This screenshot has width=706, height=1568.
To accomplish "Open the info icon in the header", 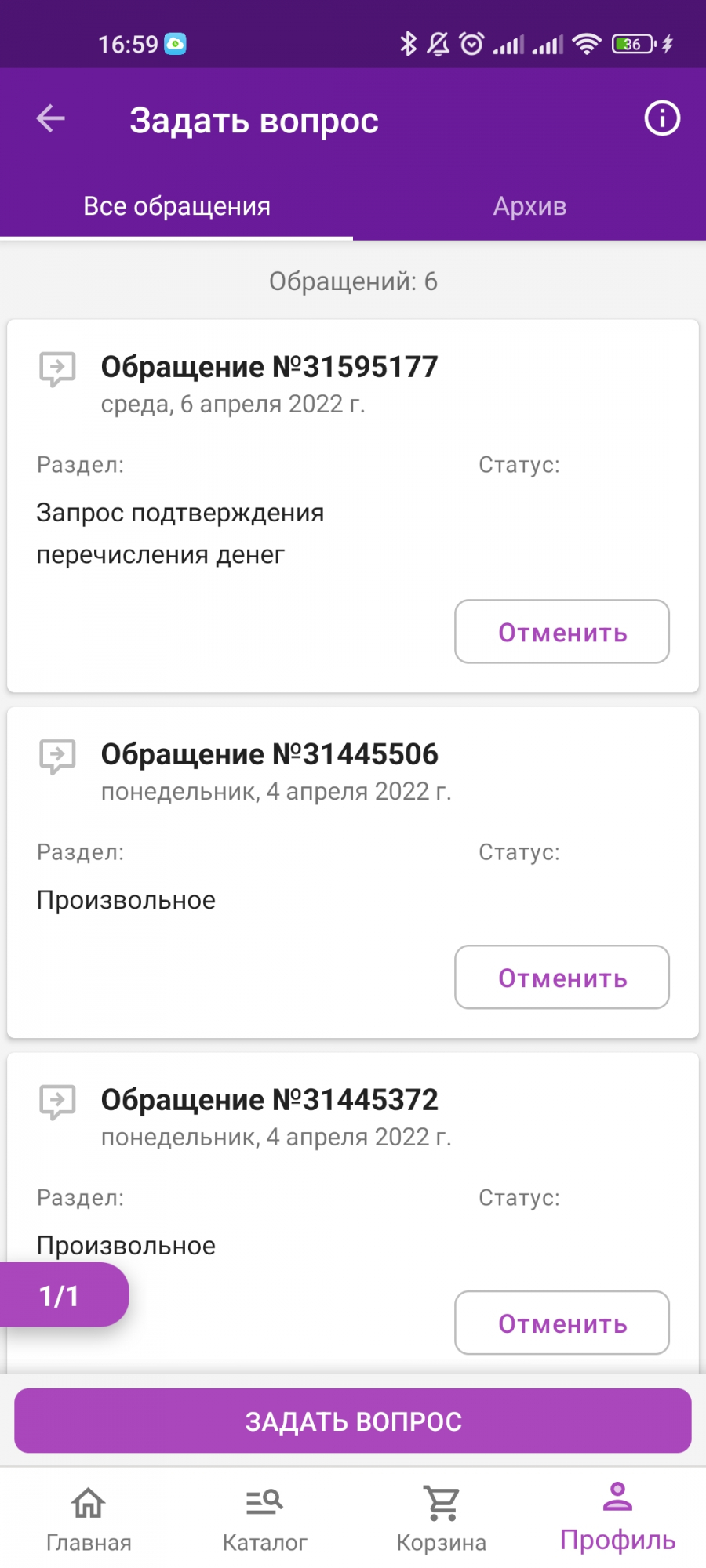I will click(662, 119).
